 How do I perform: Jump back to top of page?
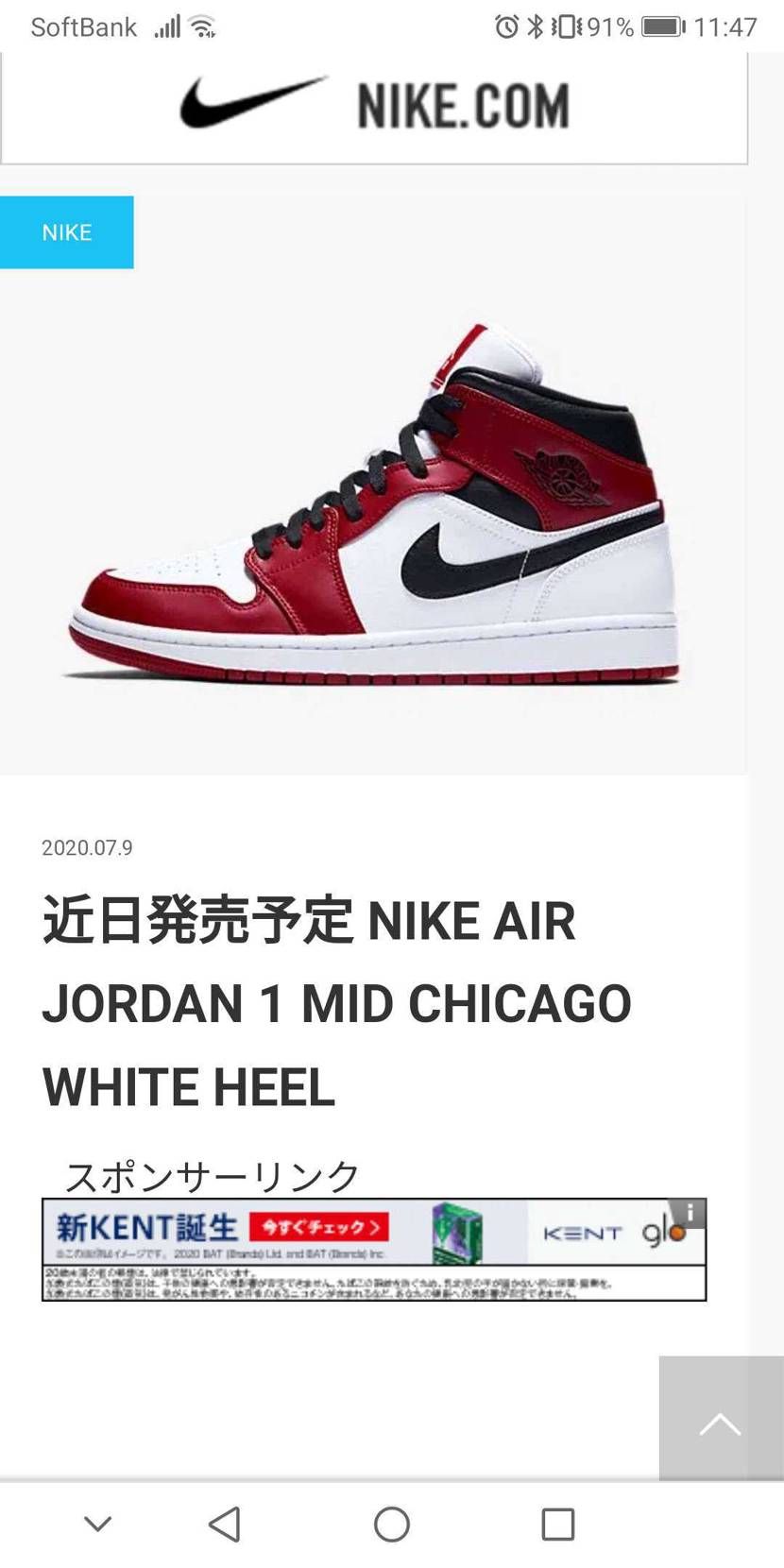click(720, 1422)
